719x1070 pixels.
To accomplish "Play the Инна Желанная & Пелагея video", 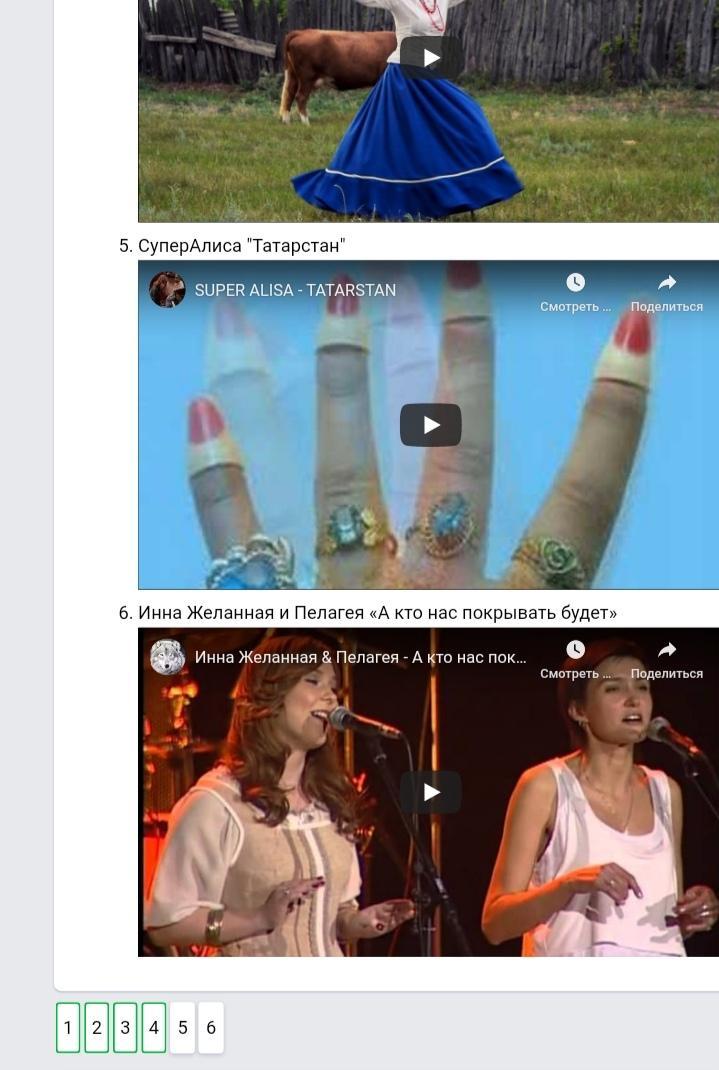I will point(430,792).
